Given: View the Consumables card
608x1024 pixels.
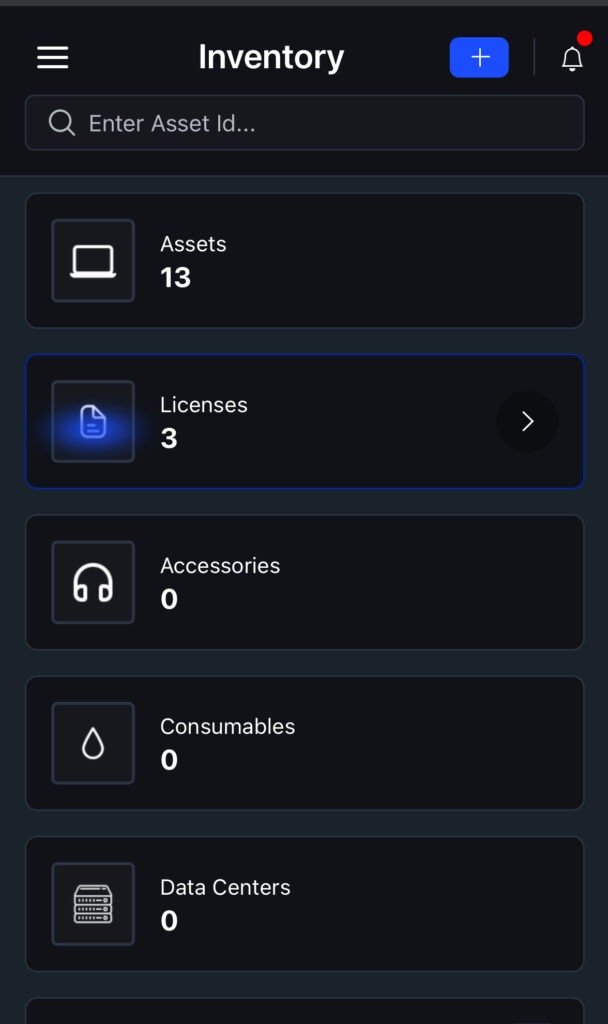Looking at the screenshot, I should tap(304, 743).
